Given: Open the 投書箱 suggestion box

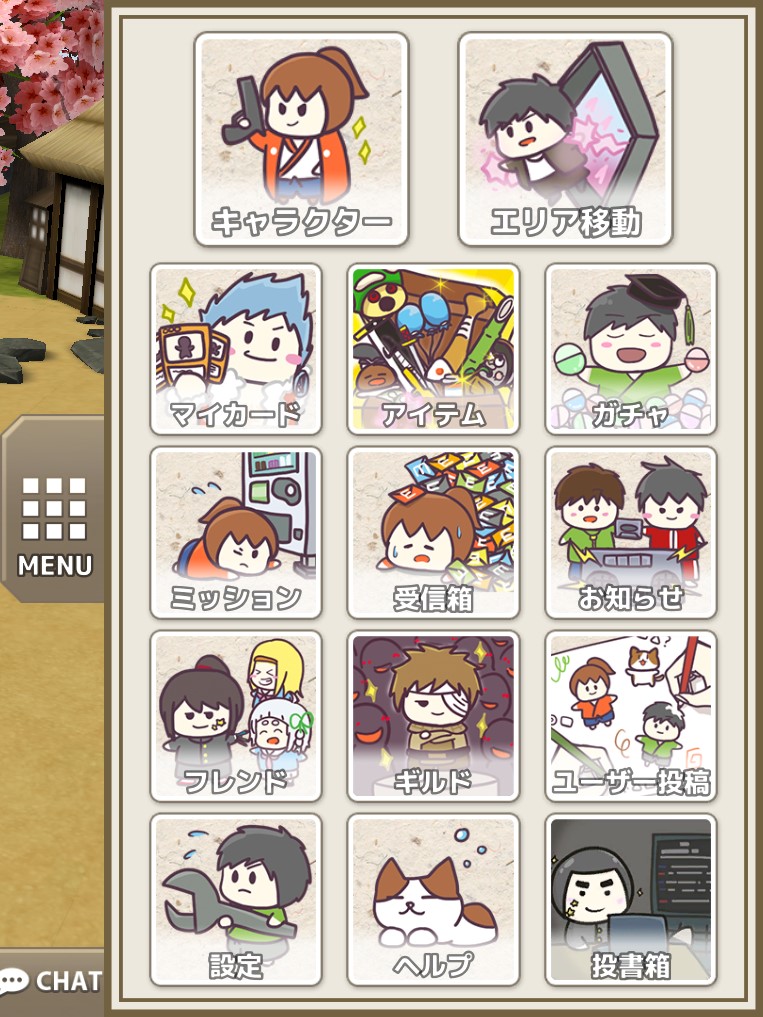Looking at the screenshot, I should (630, 899).
